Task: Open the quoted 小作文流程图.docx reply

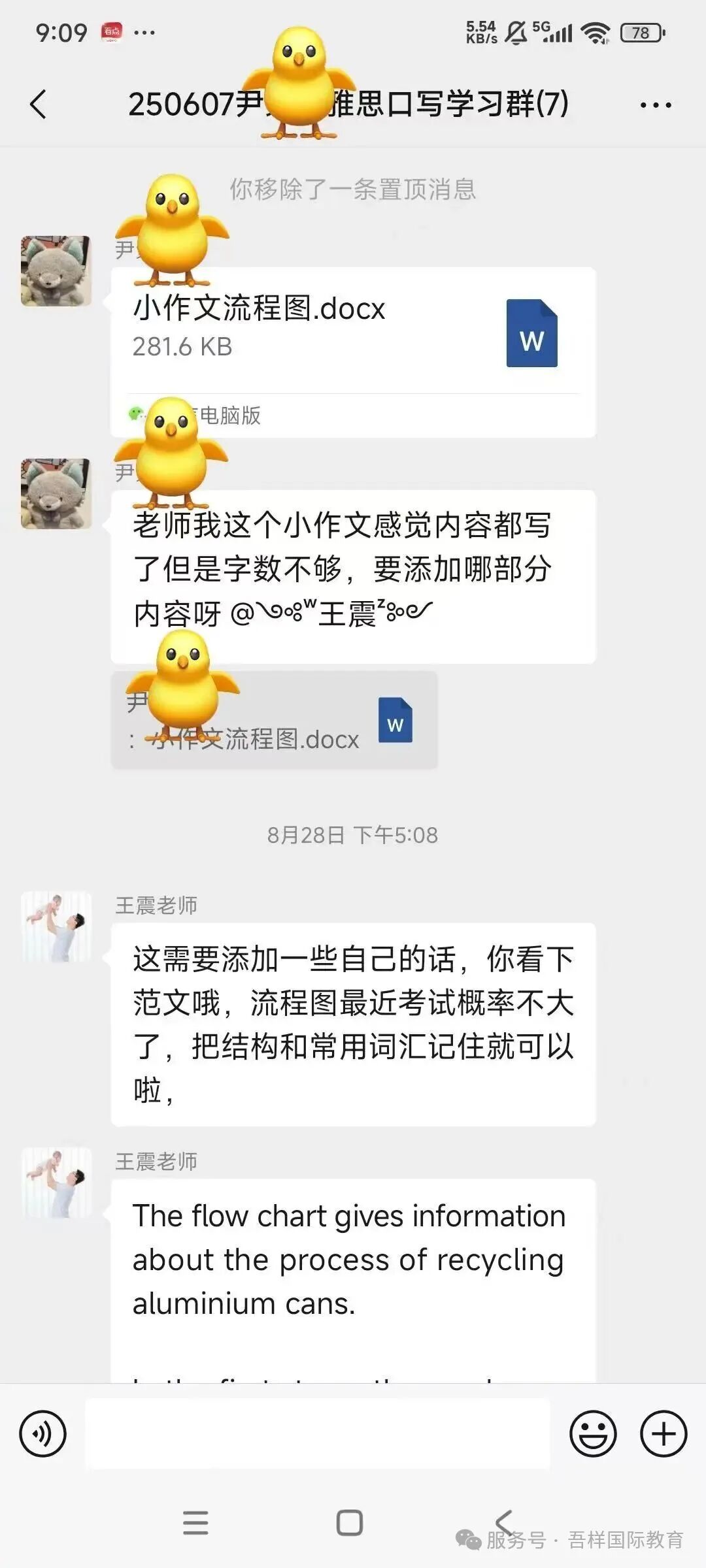Action: pyautogui.click(x=275, y=721)
